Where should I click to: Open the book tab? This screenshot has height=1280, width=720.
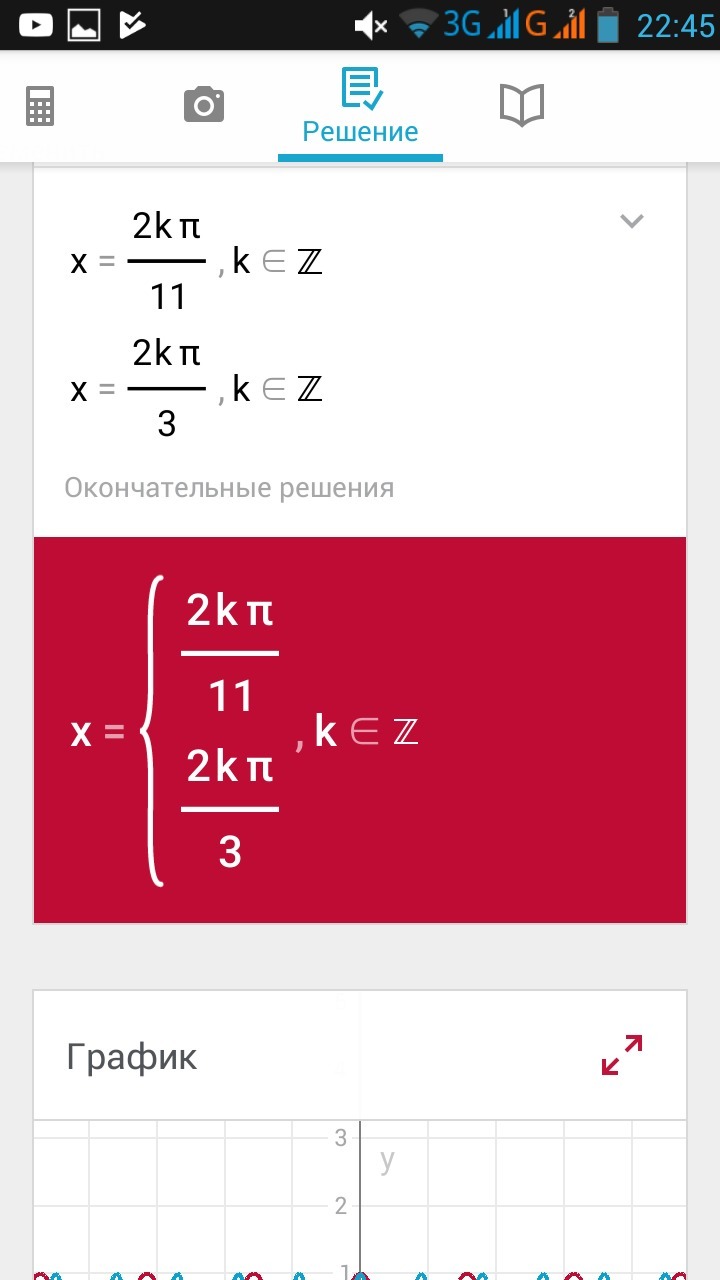click(521, 105)
